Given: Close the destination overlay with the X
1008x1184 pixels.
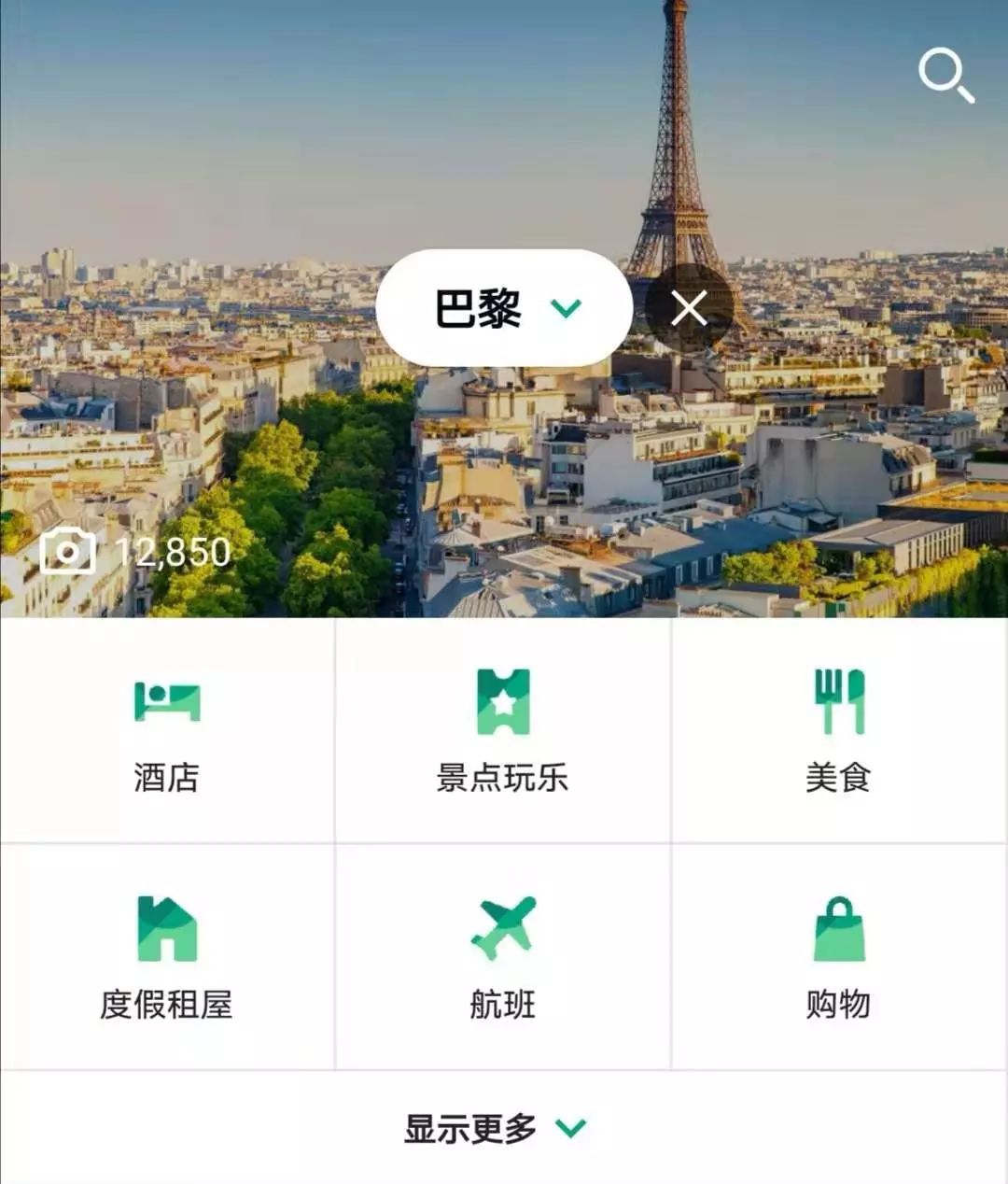Looking at the screenshot, I should click(688, 308).
